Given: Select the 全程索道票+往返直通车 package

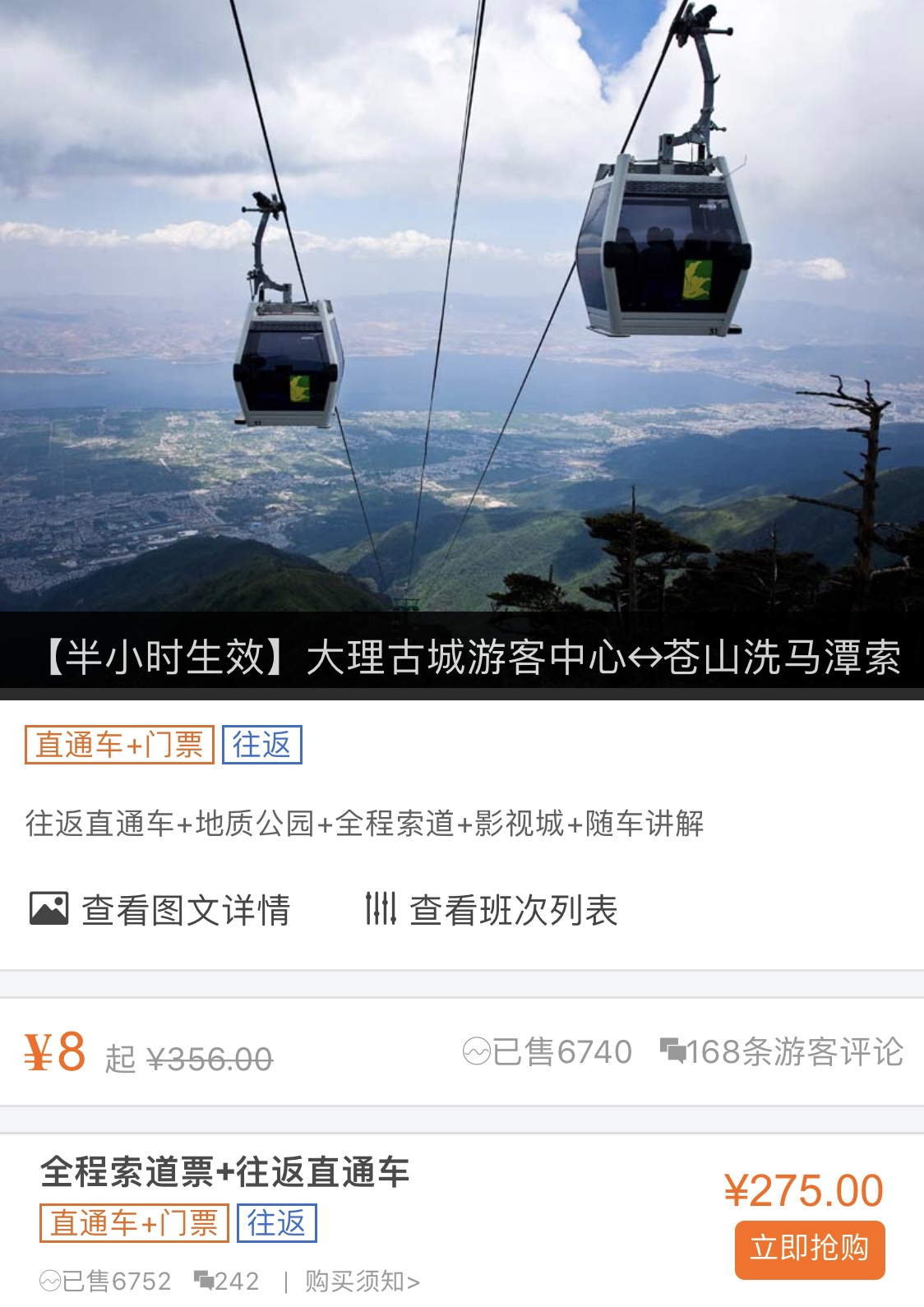Looking at the screenshot, I should tap(224, 1172).
